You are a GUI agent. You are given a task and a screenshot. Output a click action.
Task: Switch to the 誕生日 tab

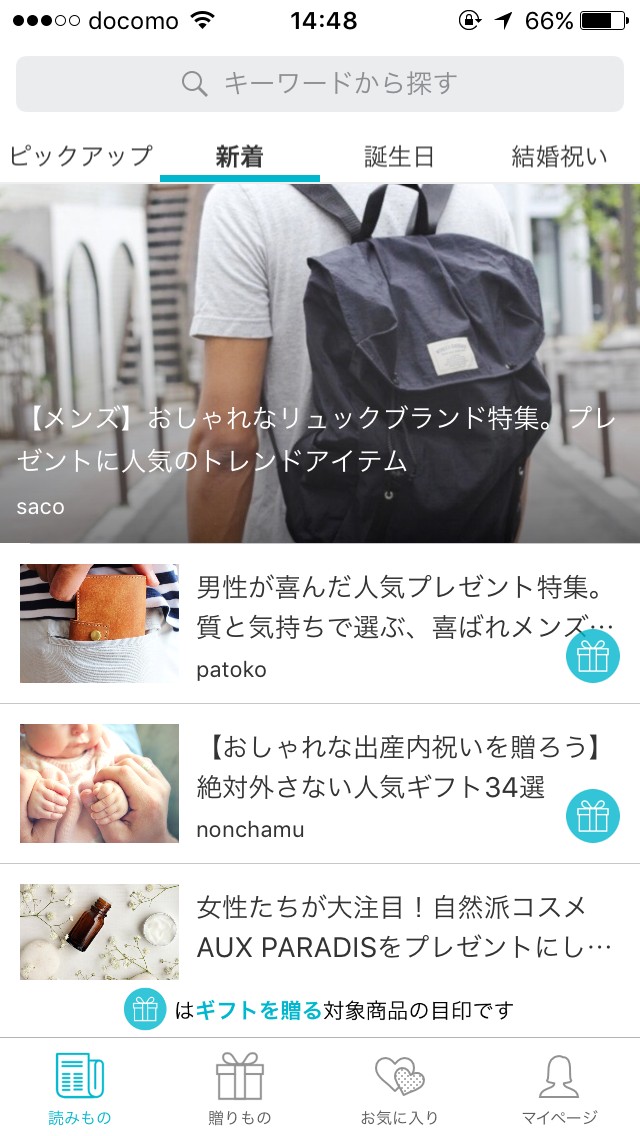pos(399,157)
